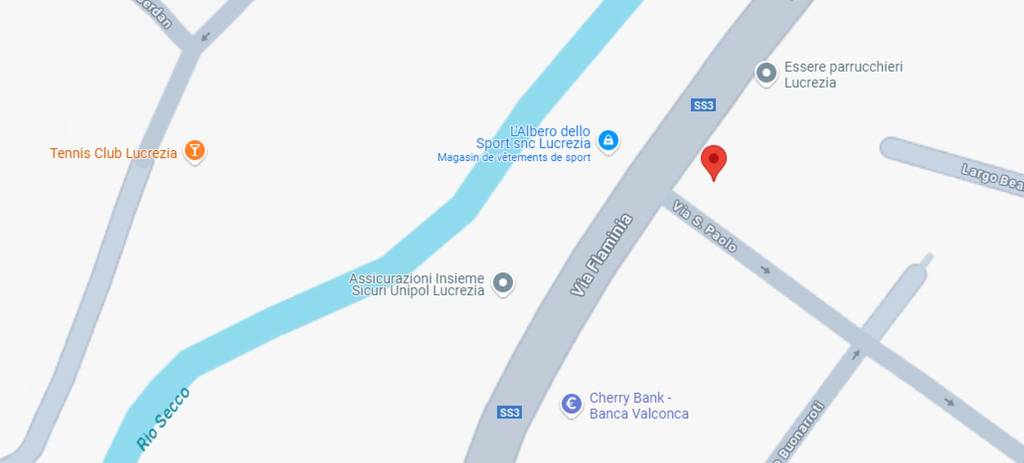Viewport: 1024px width, 463px height.
Task: Select L'Albero dello Sport shop marker
Action: [607, 141]
